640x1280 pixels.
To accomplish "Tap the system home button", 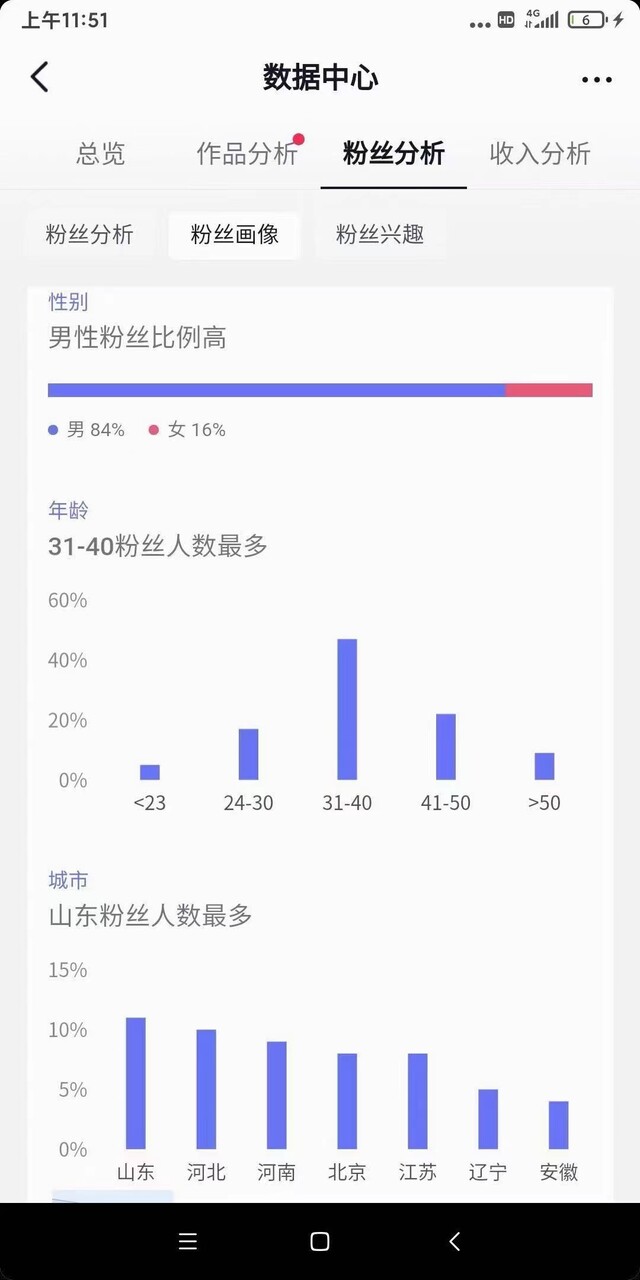I will click(x=320, y=1241).
